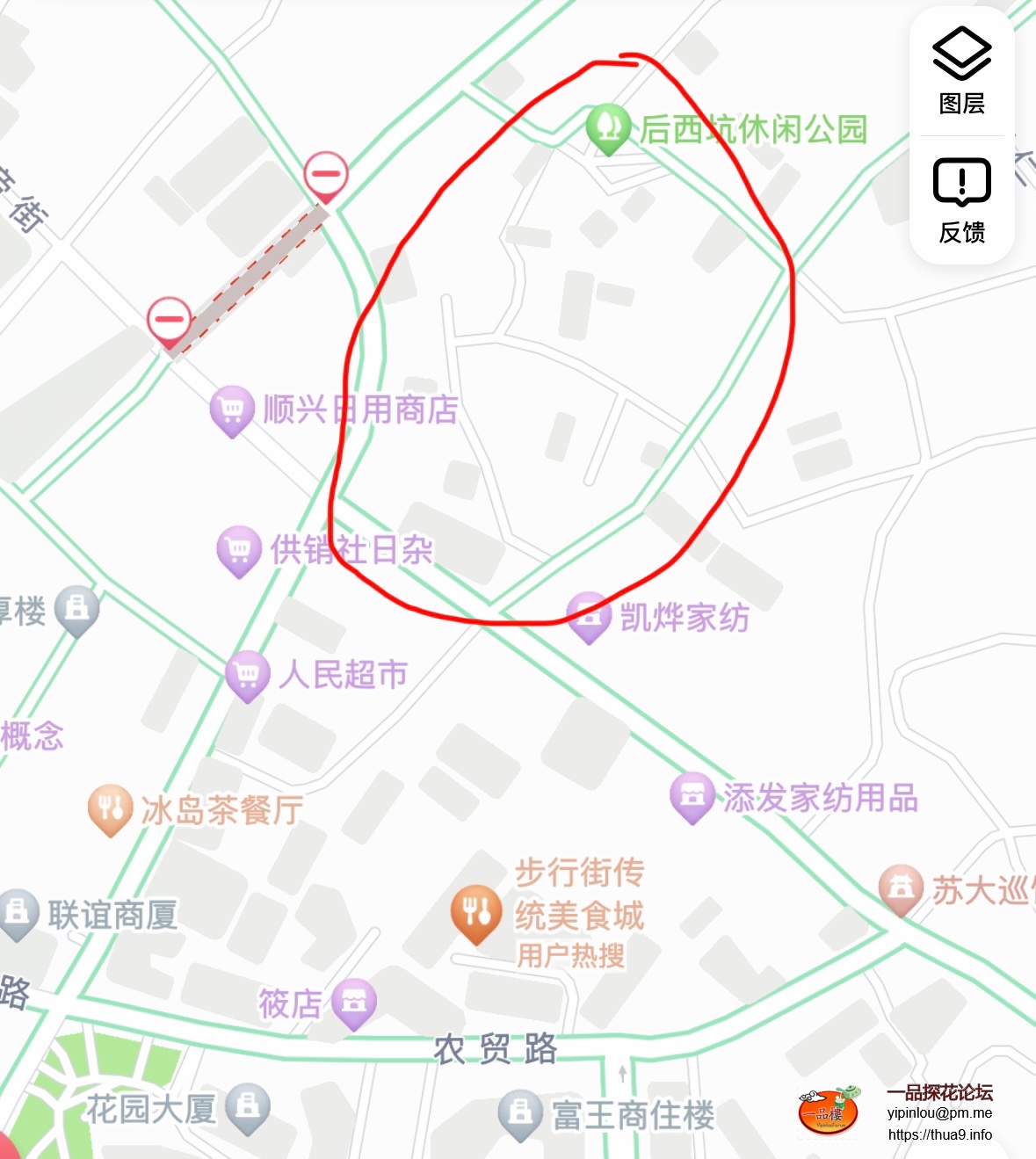Open the 花园大厦 building pin
This screenshot has height=1159, width=1036.
click(x=247, y=1107)
